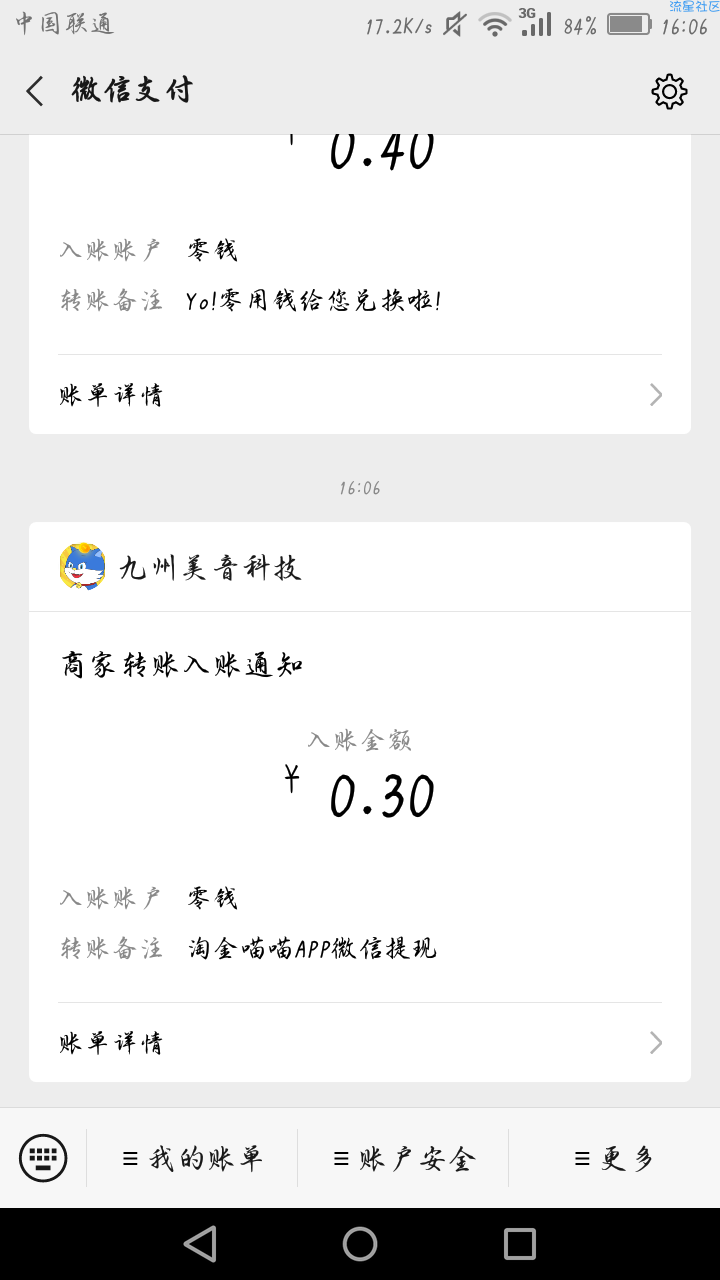Open the settings gear icon
This screenshot has height=1280, width=720.
tap(669, 91)
